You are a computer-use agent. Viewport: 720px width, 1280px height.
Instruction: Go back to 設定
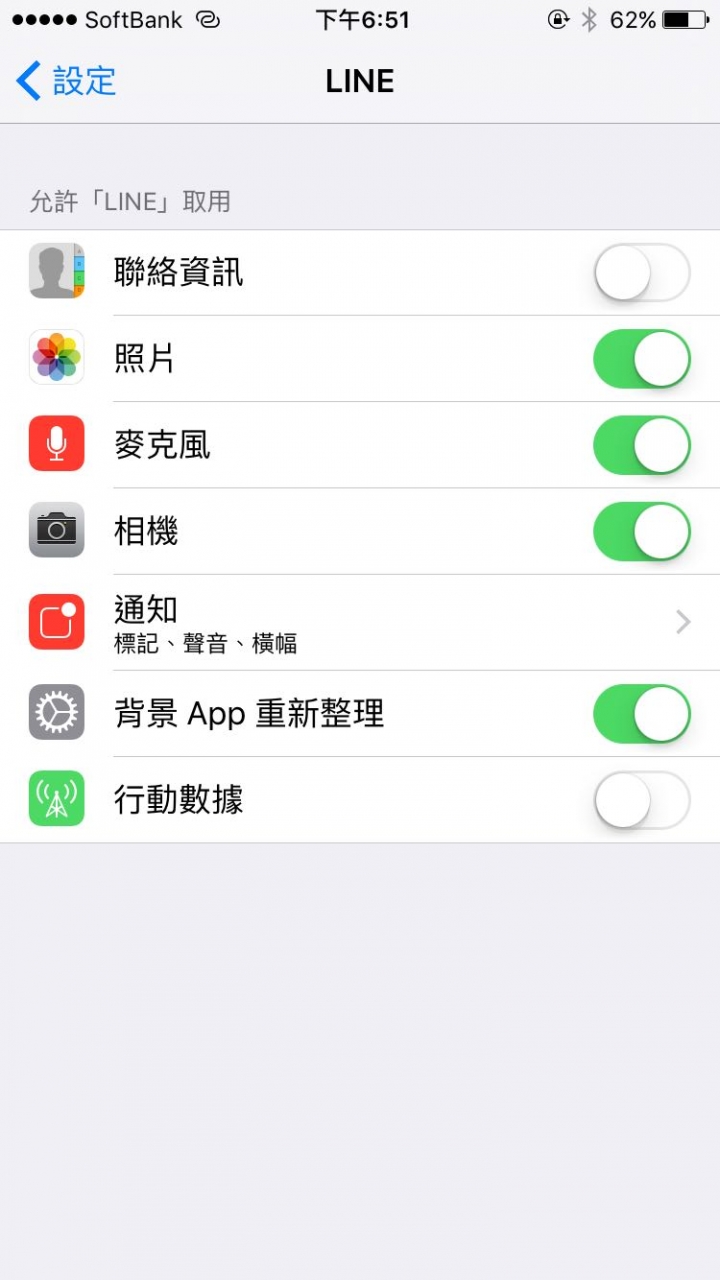point(66,81)
